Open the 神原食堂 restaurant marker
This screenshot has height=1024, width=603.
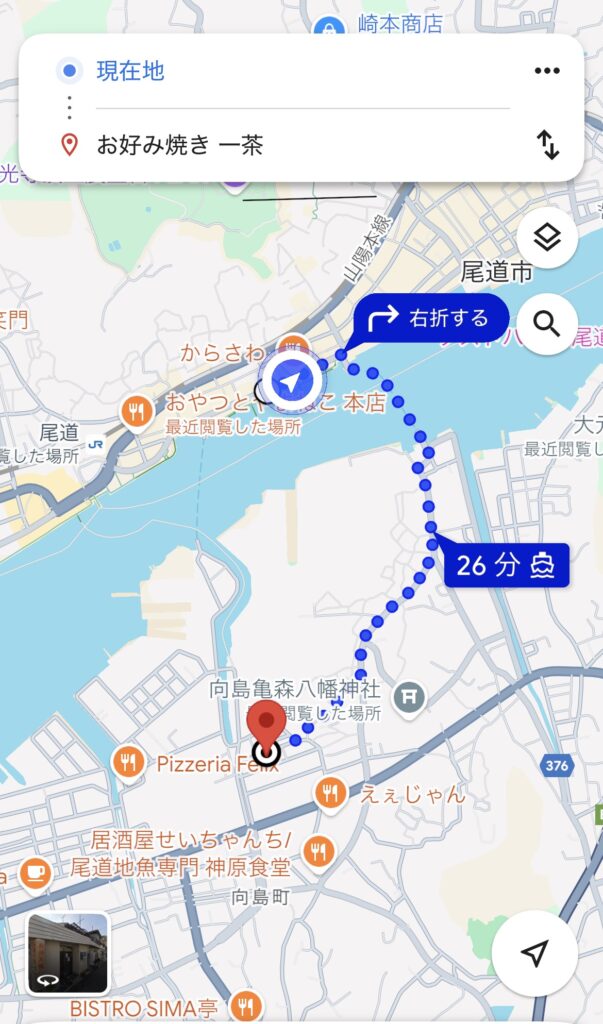318,851
